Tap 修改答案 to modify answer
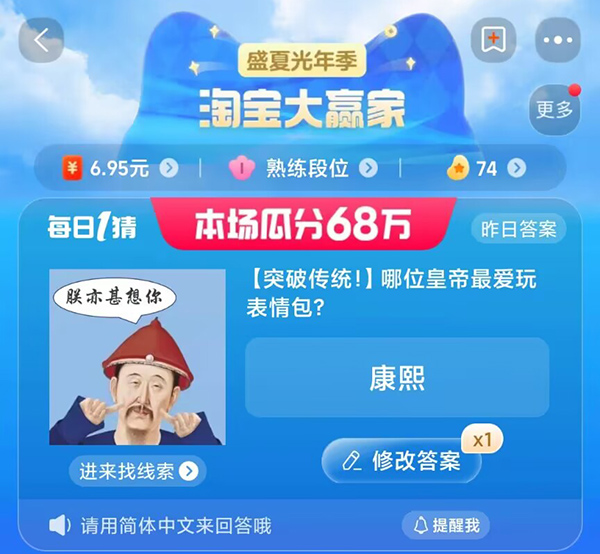This screenshot has height=554, width=600. click(402, 461)
